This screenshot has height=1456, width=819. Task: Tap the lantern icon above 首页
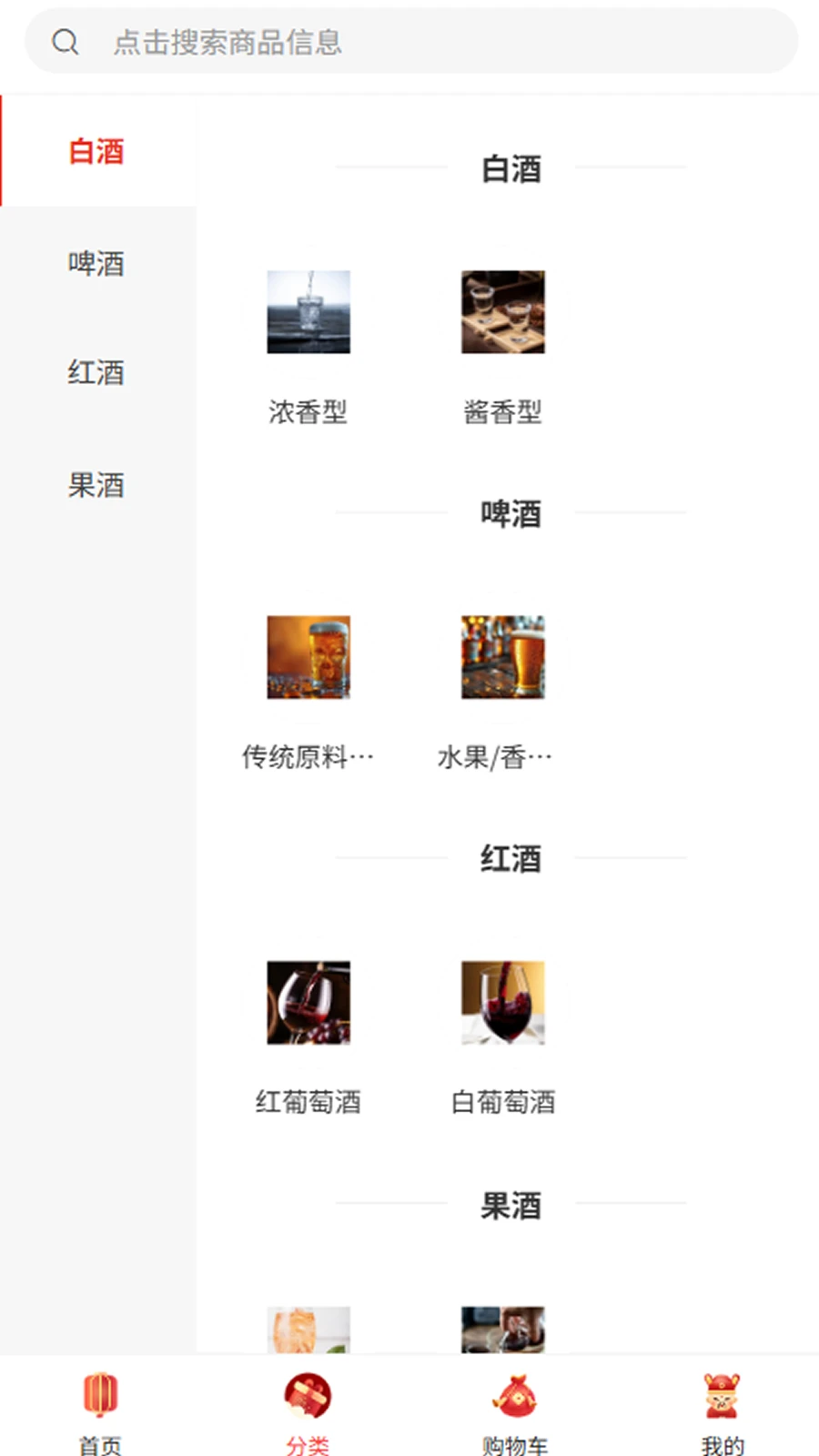coord(99,1393)
